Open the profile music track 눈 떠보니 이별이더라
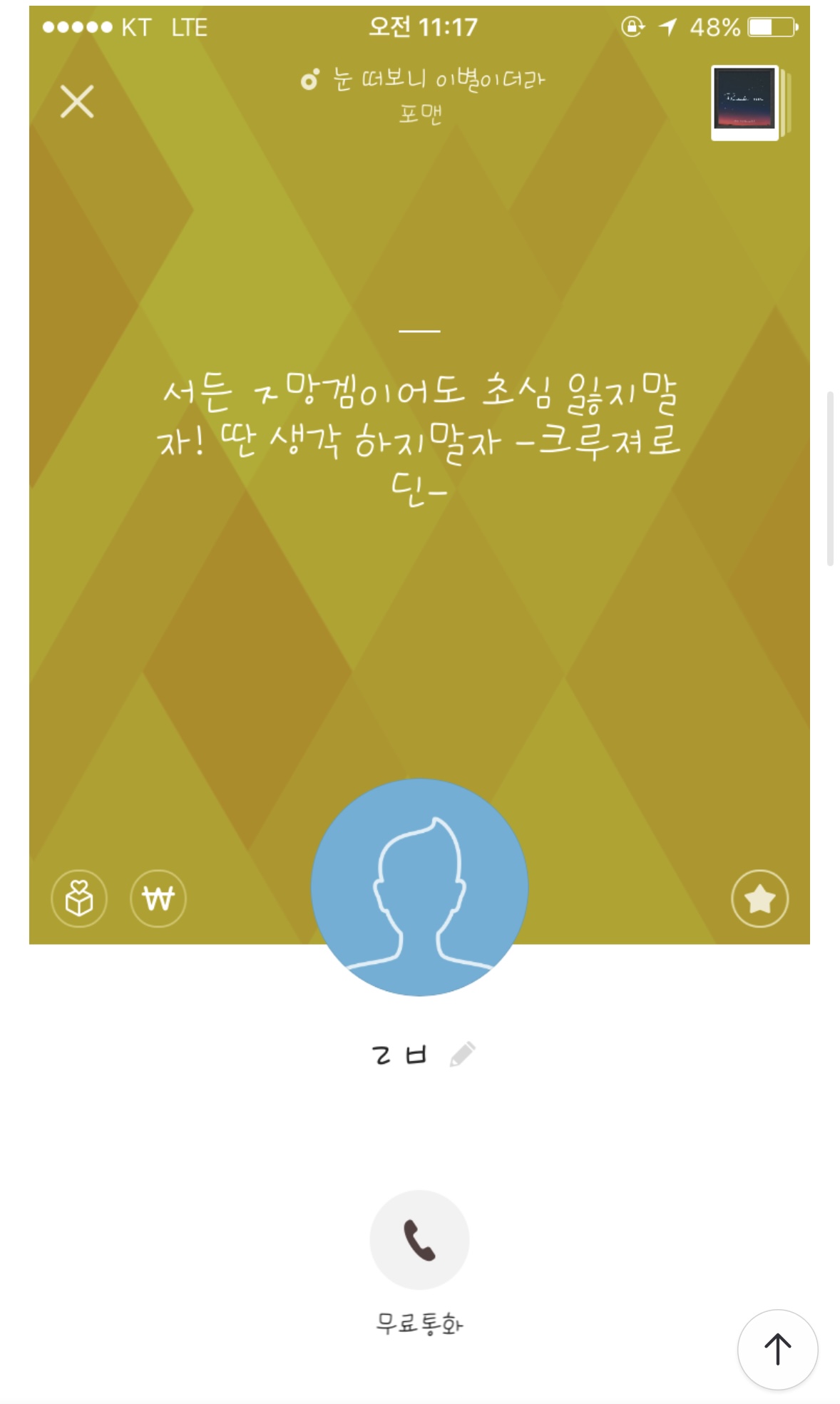The image size is (840, 1404). coord(422,81)
